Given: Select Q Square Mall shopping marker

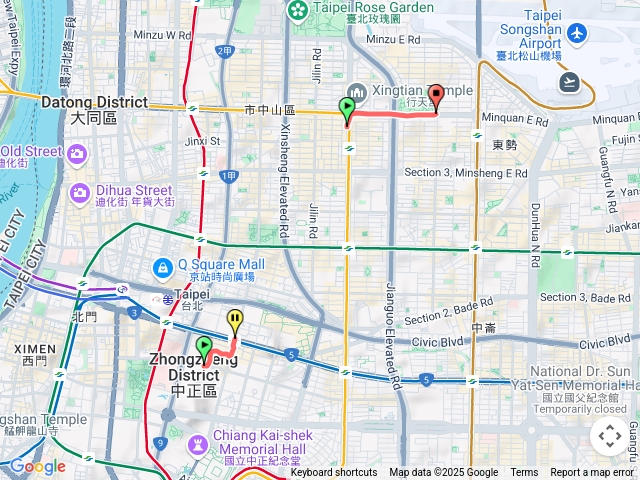Looking at the screenshot, I should click(x=162, y=267).
